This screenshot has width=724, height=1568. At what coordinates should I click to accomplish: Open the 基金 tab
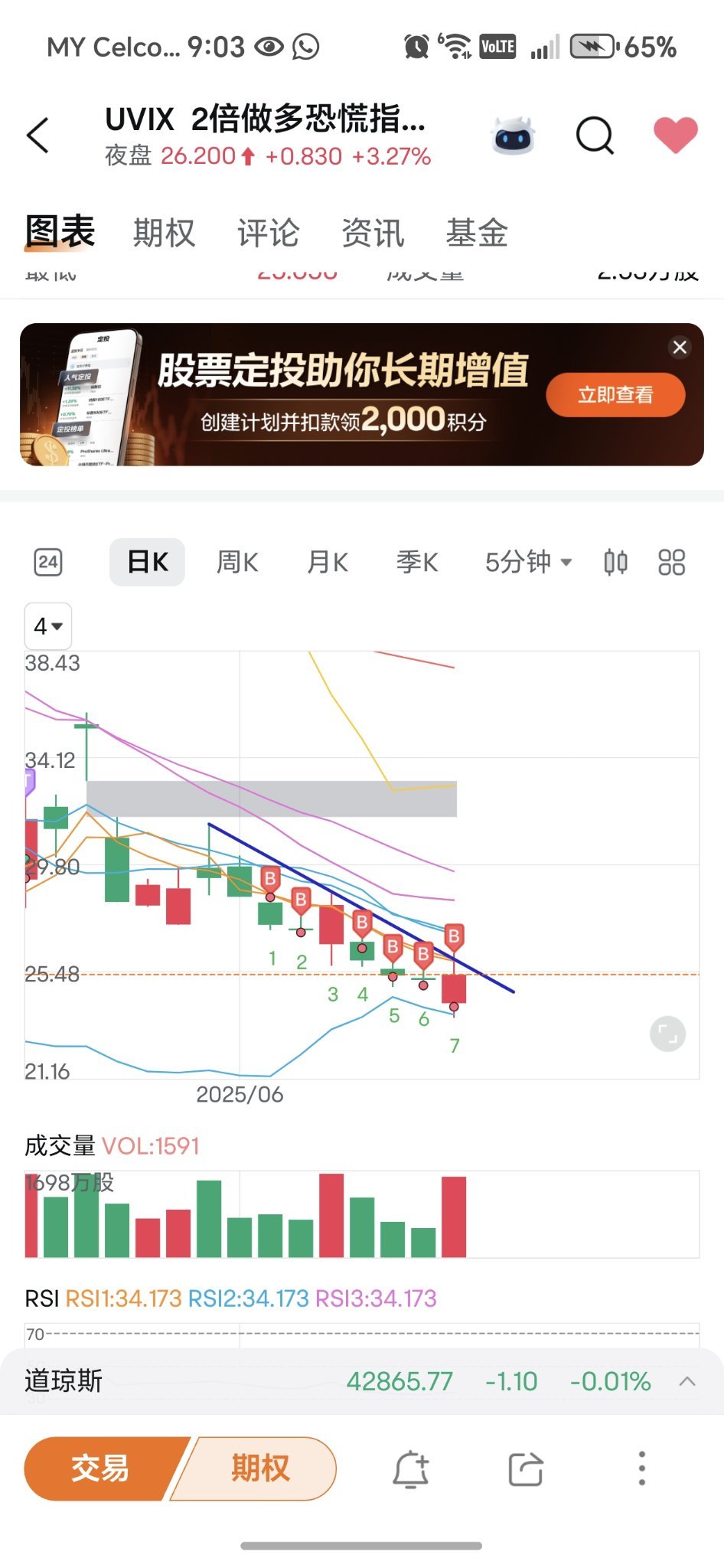(x=477, y=233)
